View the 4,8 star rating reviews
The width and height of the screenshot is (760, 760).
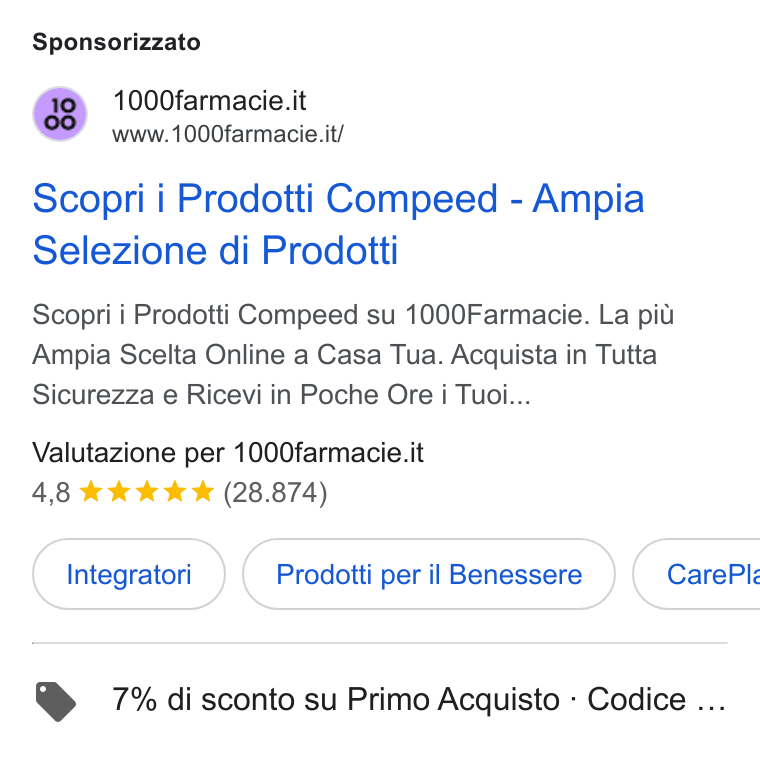(x=180, y=492)
